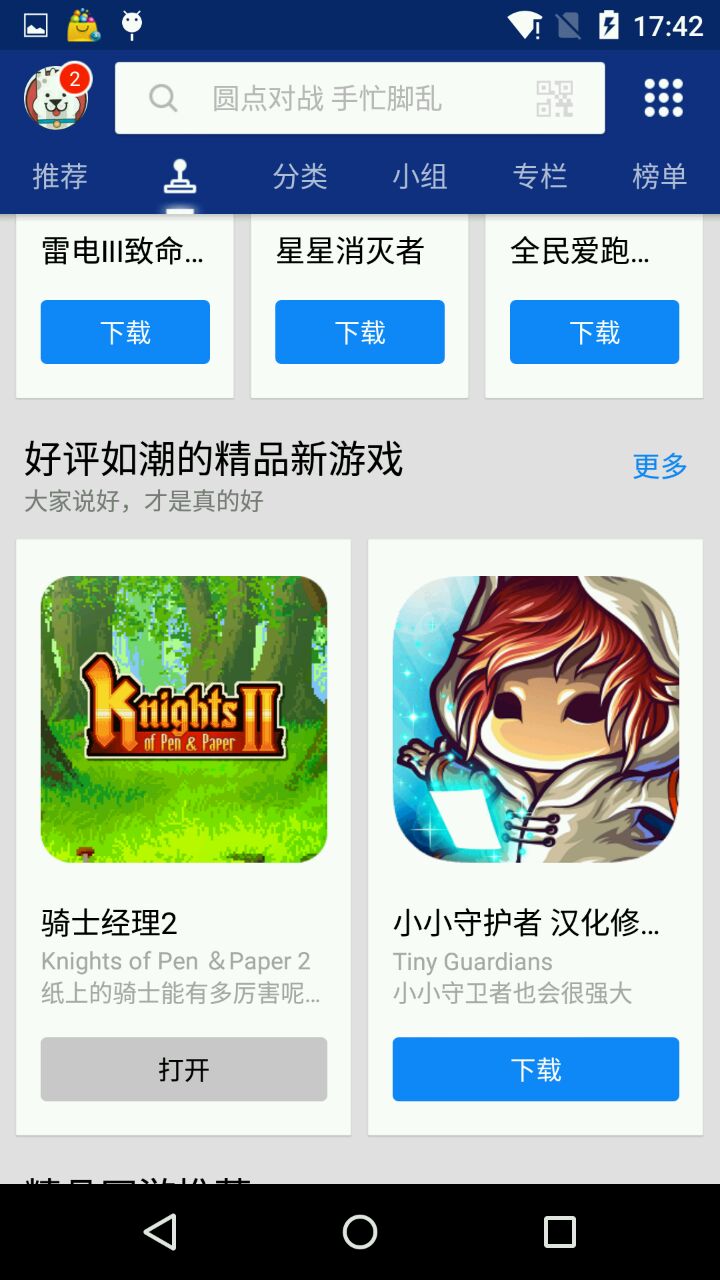This screenshot has height=1280, width=720.
Task: Go to the home screen
Action: pyautogui.click(x=360, y=1232)
